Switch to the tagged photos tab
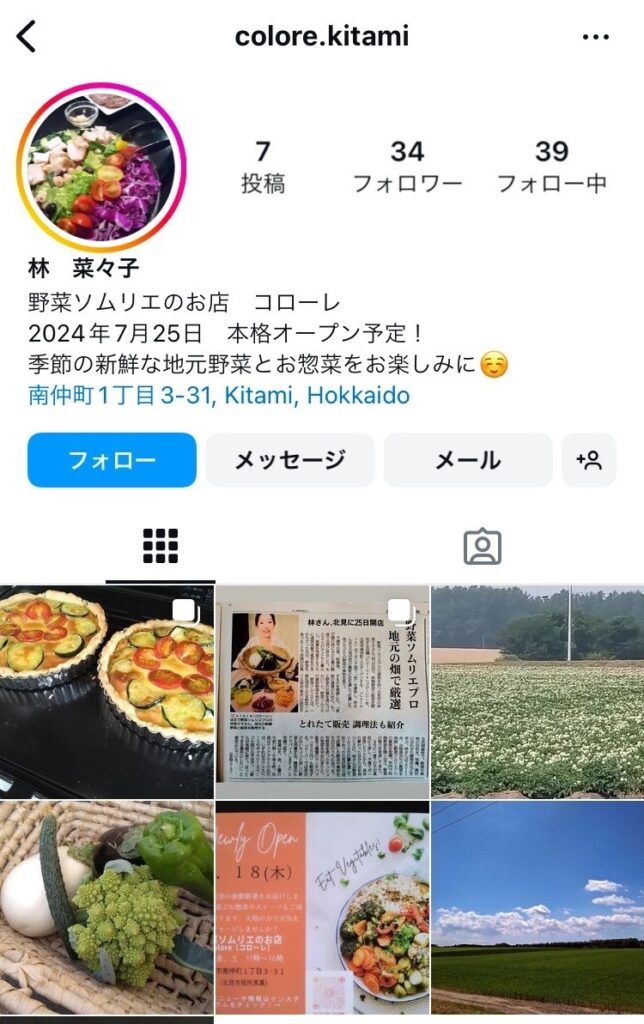Image resolution: width=644 pixels, height=1024 pixels. pyautogui.click(x=482, y=546)
